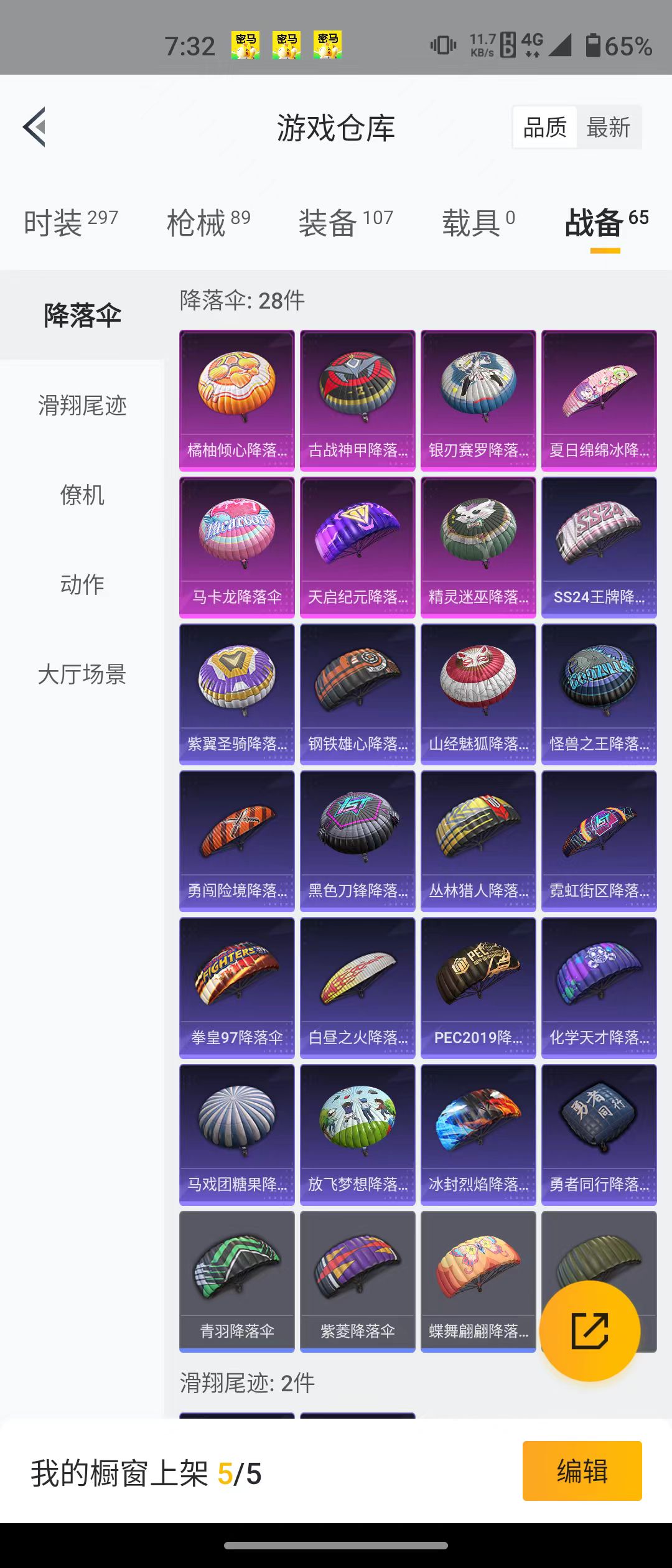
Task: View the 马卡龙降落伞 item
Action: [x=237, y=547]
